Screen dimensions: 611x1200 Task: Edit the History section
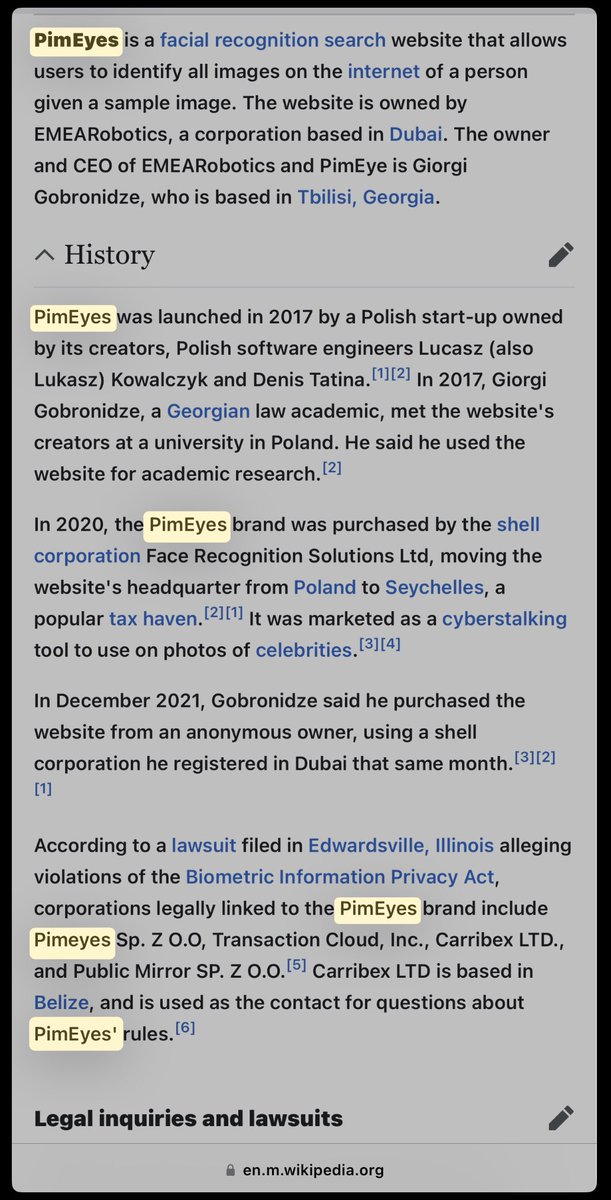[561, 255]
